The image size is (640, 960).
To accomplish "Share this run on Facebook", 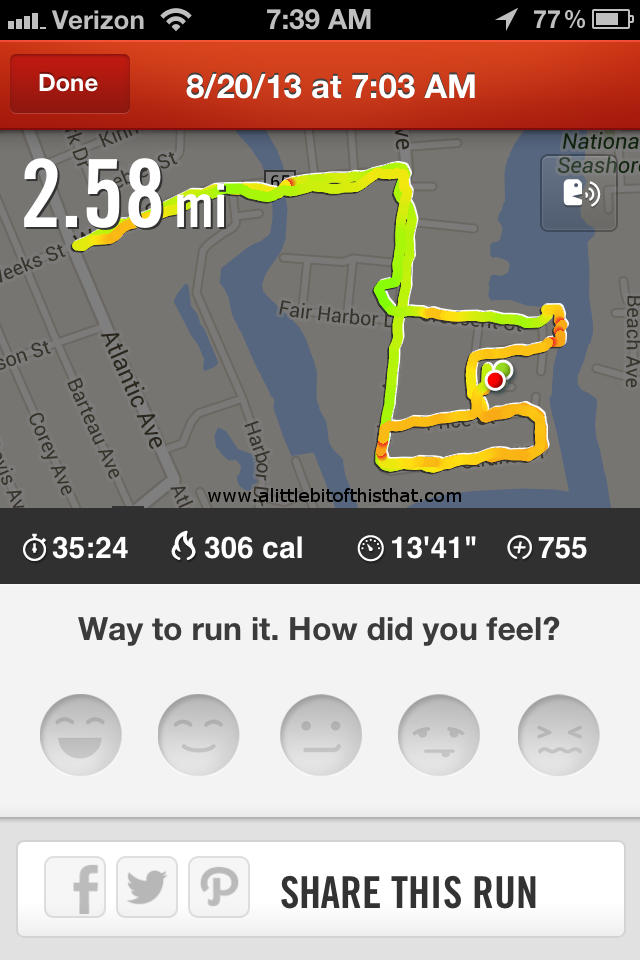I will pos(77,887).
